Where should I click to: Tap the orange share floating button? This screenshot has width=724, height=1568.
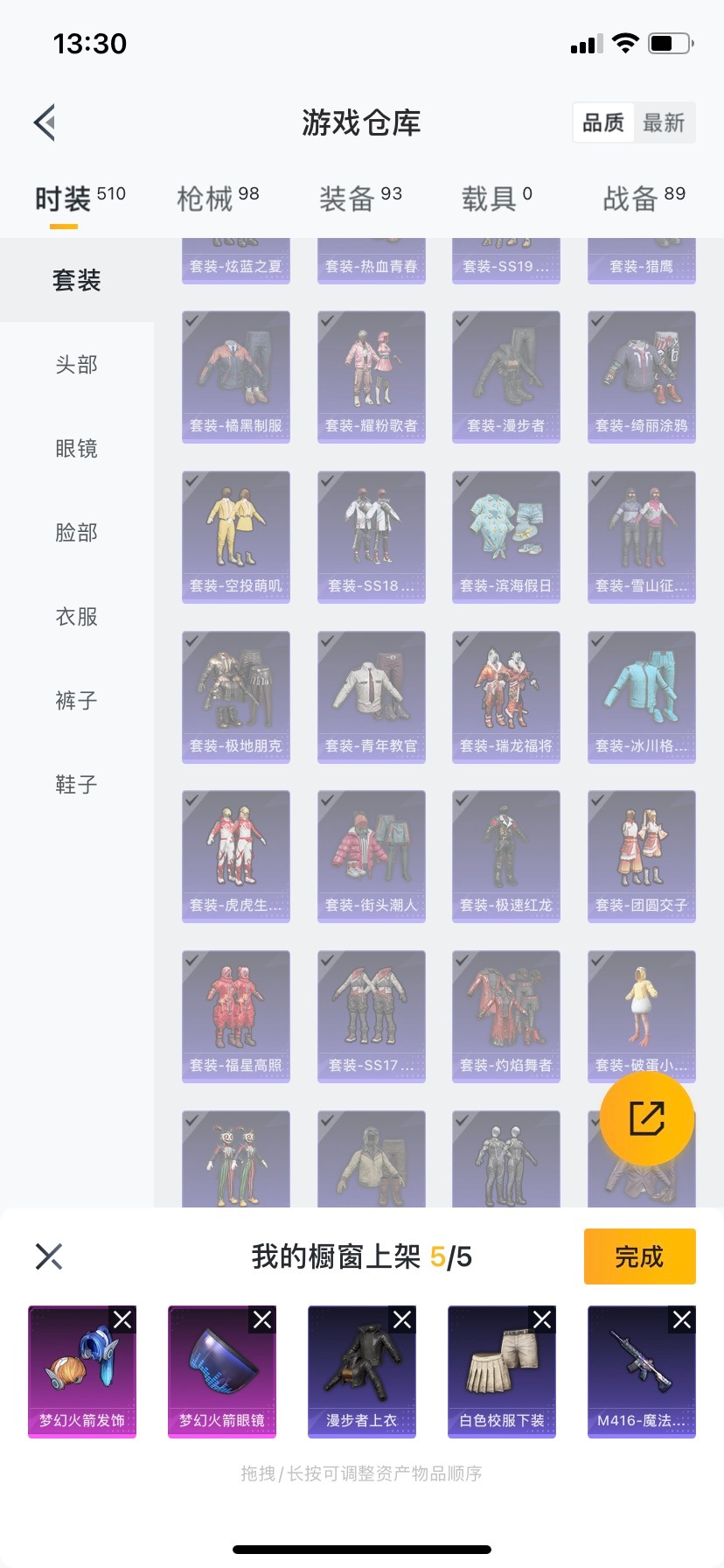[647, 1117]
